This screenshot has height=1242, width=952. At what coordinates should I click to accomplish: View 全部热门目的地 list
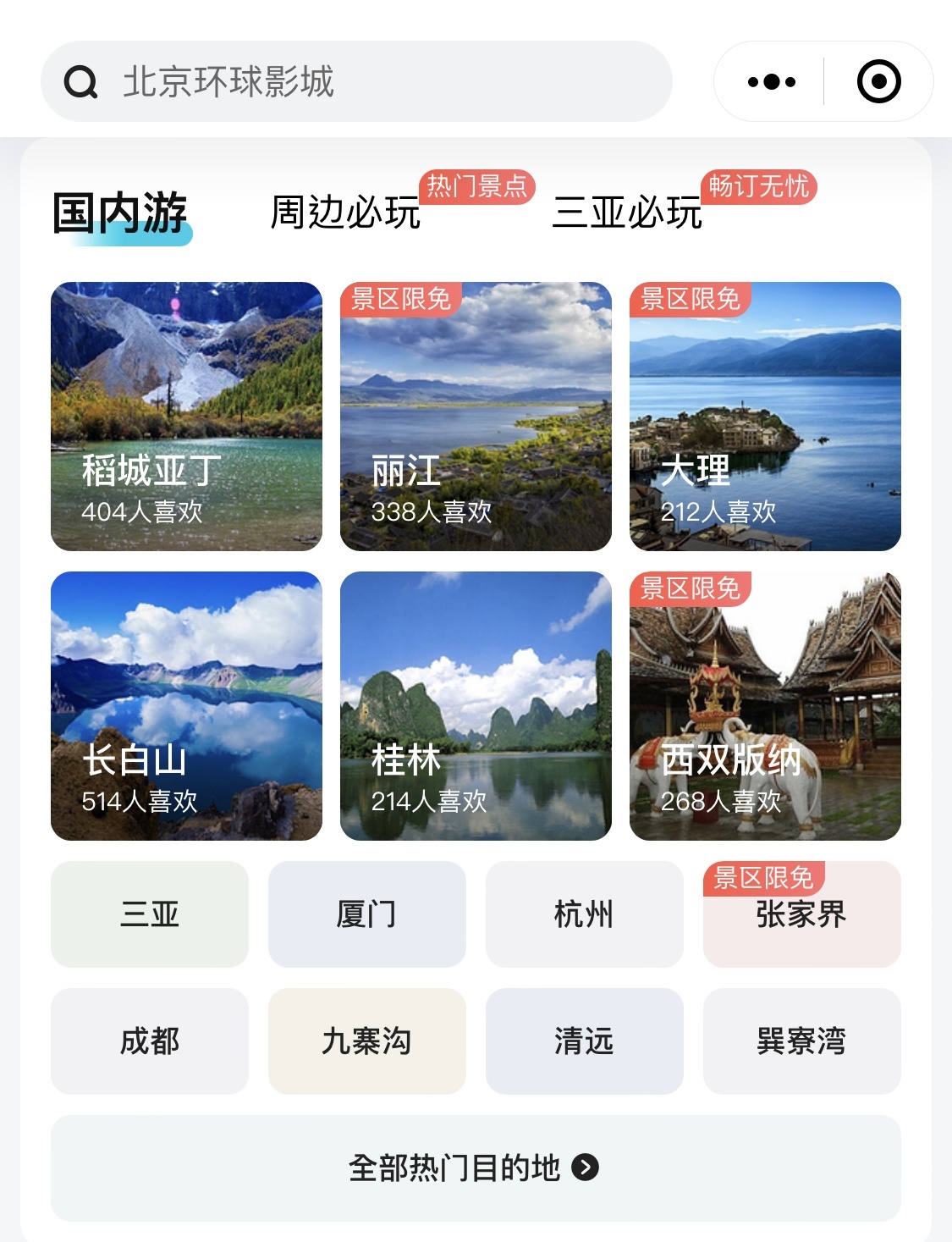(x=476, y=1168)
